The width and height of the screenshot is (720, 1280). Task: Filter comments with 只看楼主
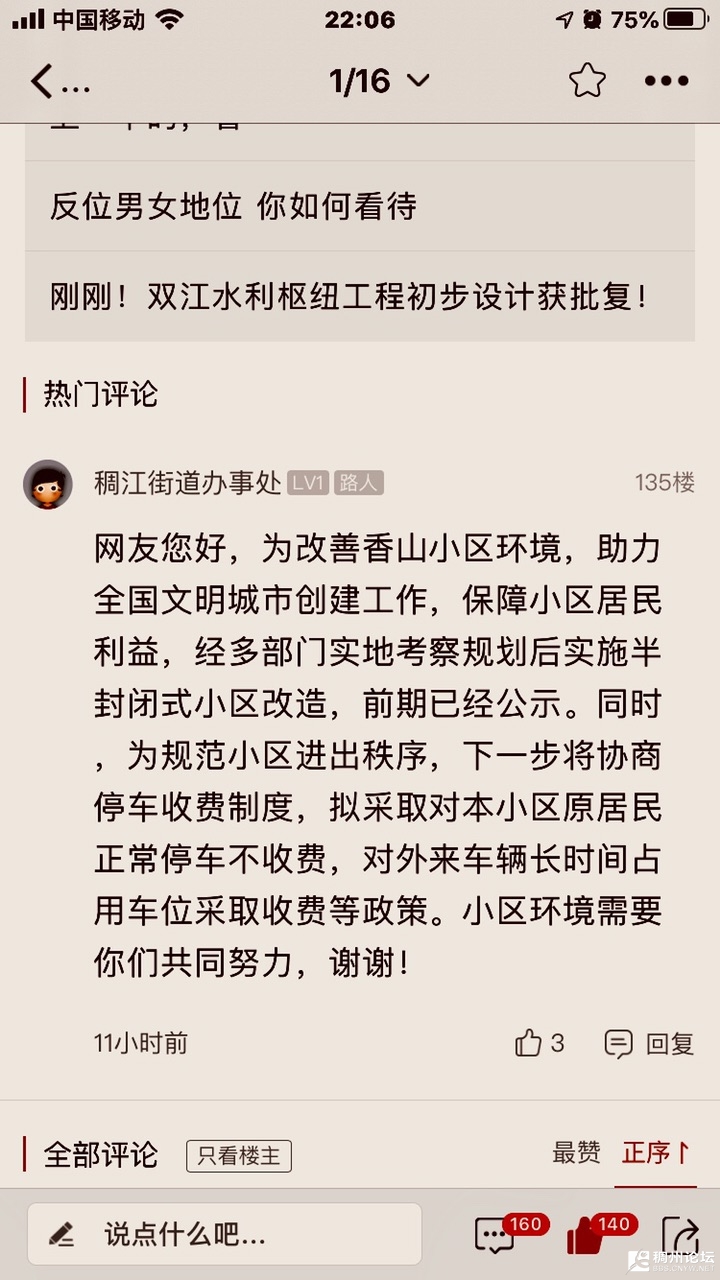[238, 1156]
